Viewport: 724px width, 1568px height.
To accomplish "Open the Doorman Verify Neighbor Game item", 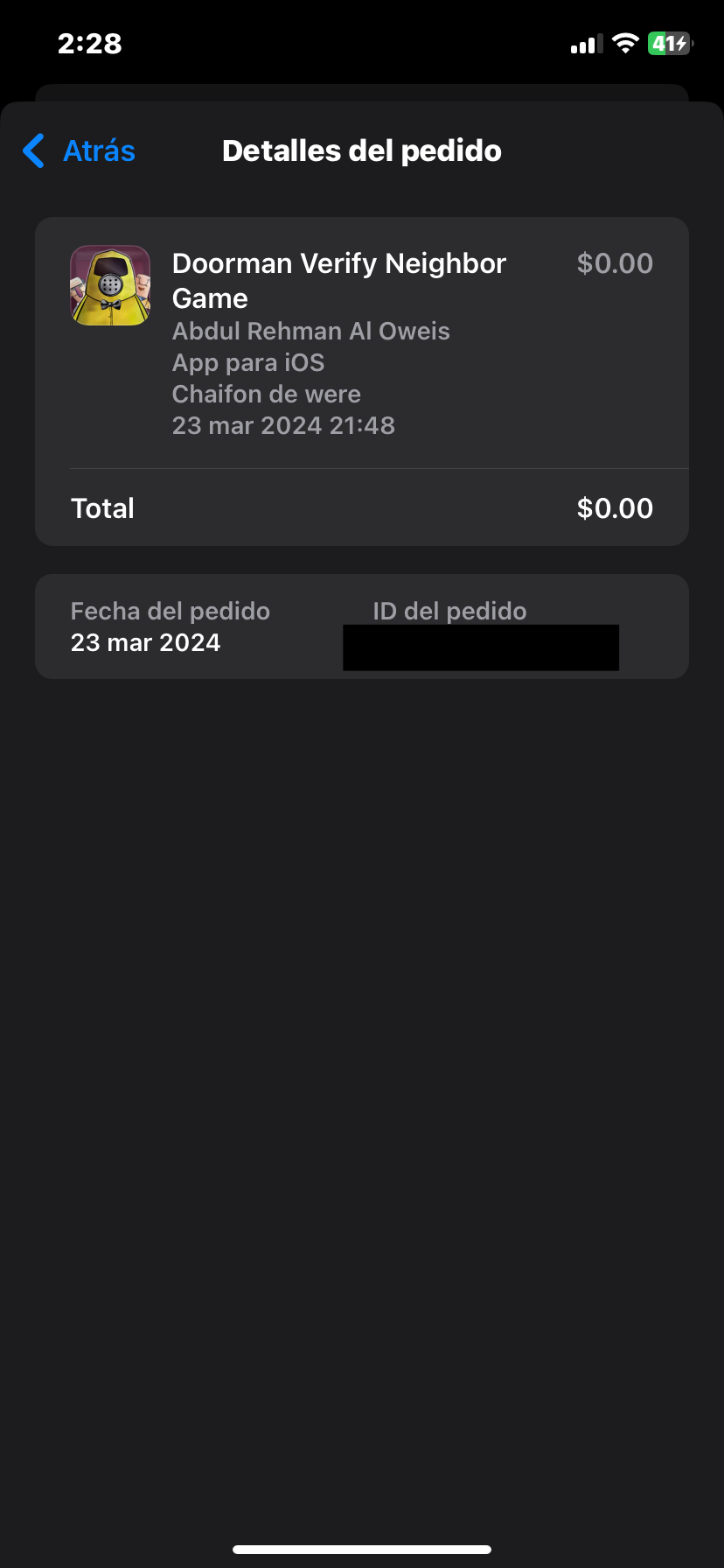I will pyautogui.click(x=338, y=280).
